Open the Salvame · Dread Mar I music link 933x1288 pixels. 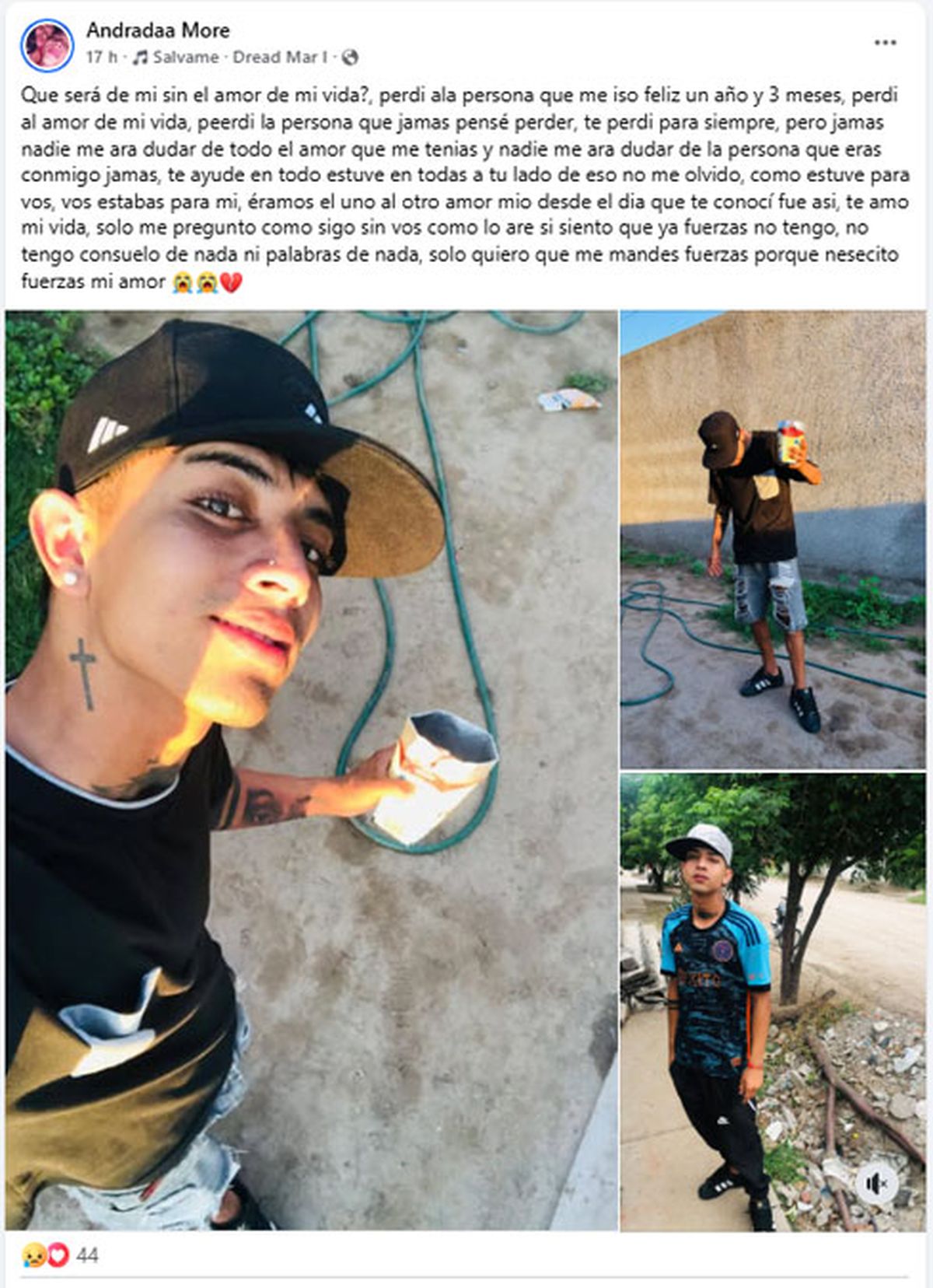point(230,58)
